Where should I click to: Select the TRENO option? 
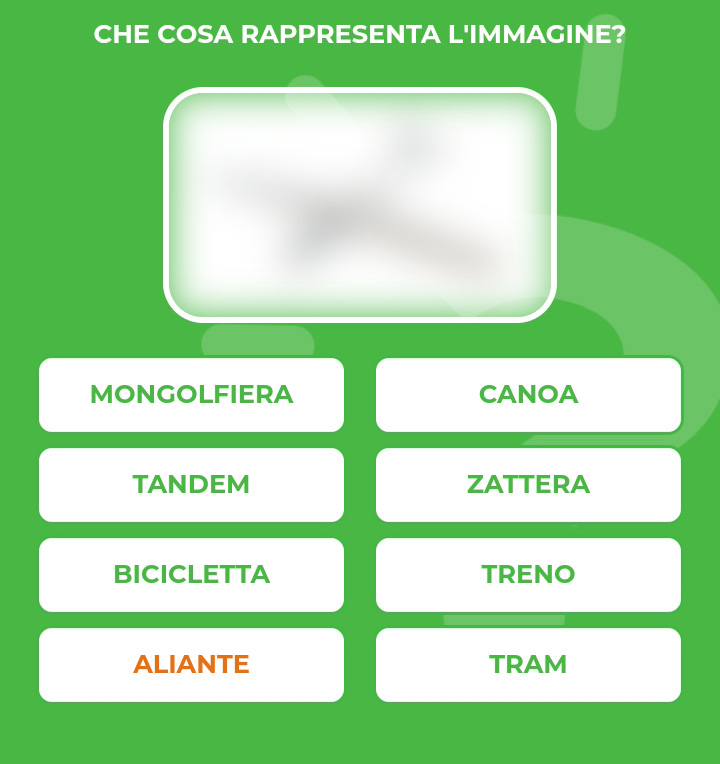(x=528, y=575)
